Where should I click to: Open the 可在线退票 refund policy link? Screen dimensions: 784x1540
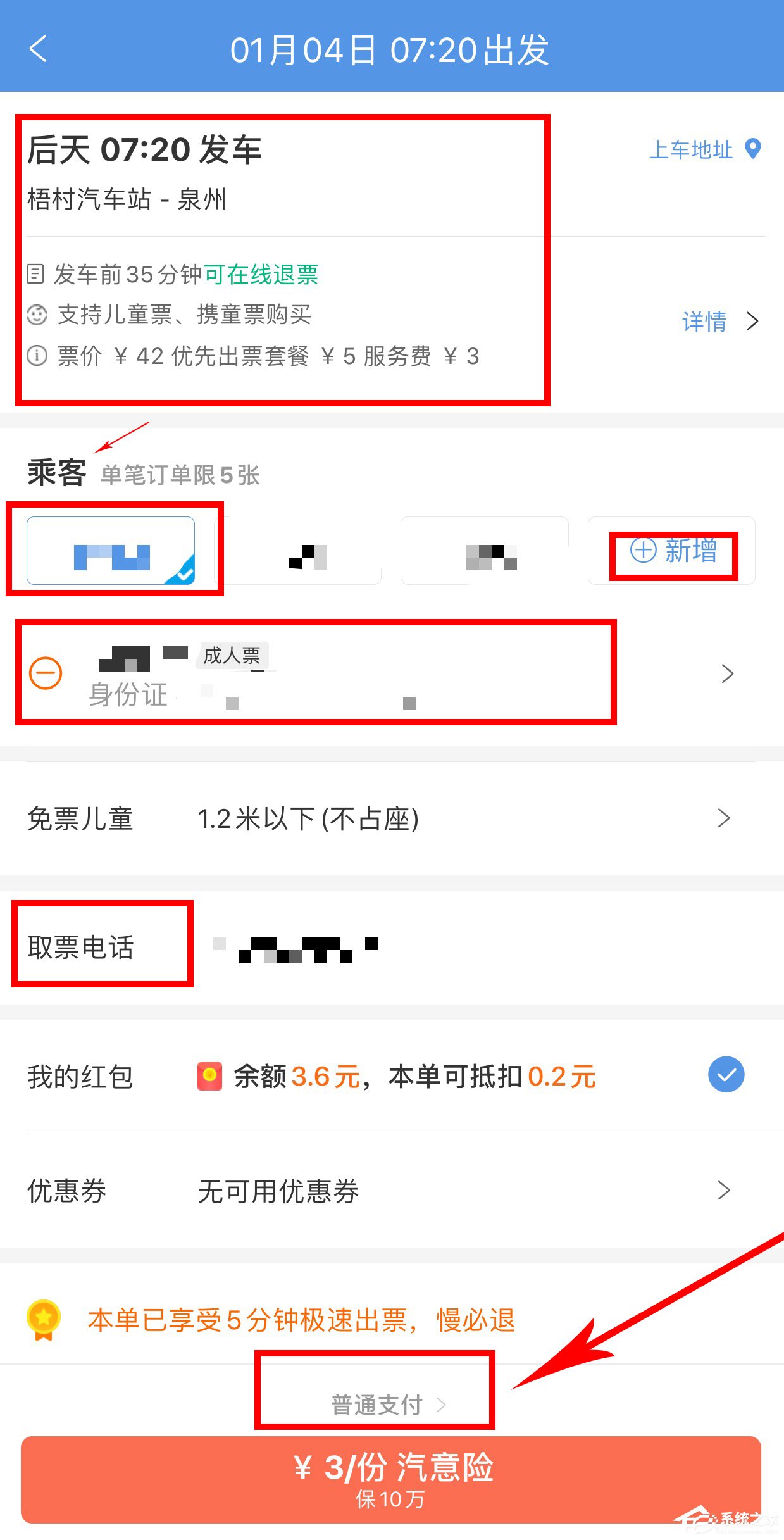pos(261,274)
